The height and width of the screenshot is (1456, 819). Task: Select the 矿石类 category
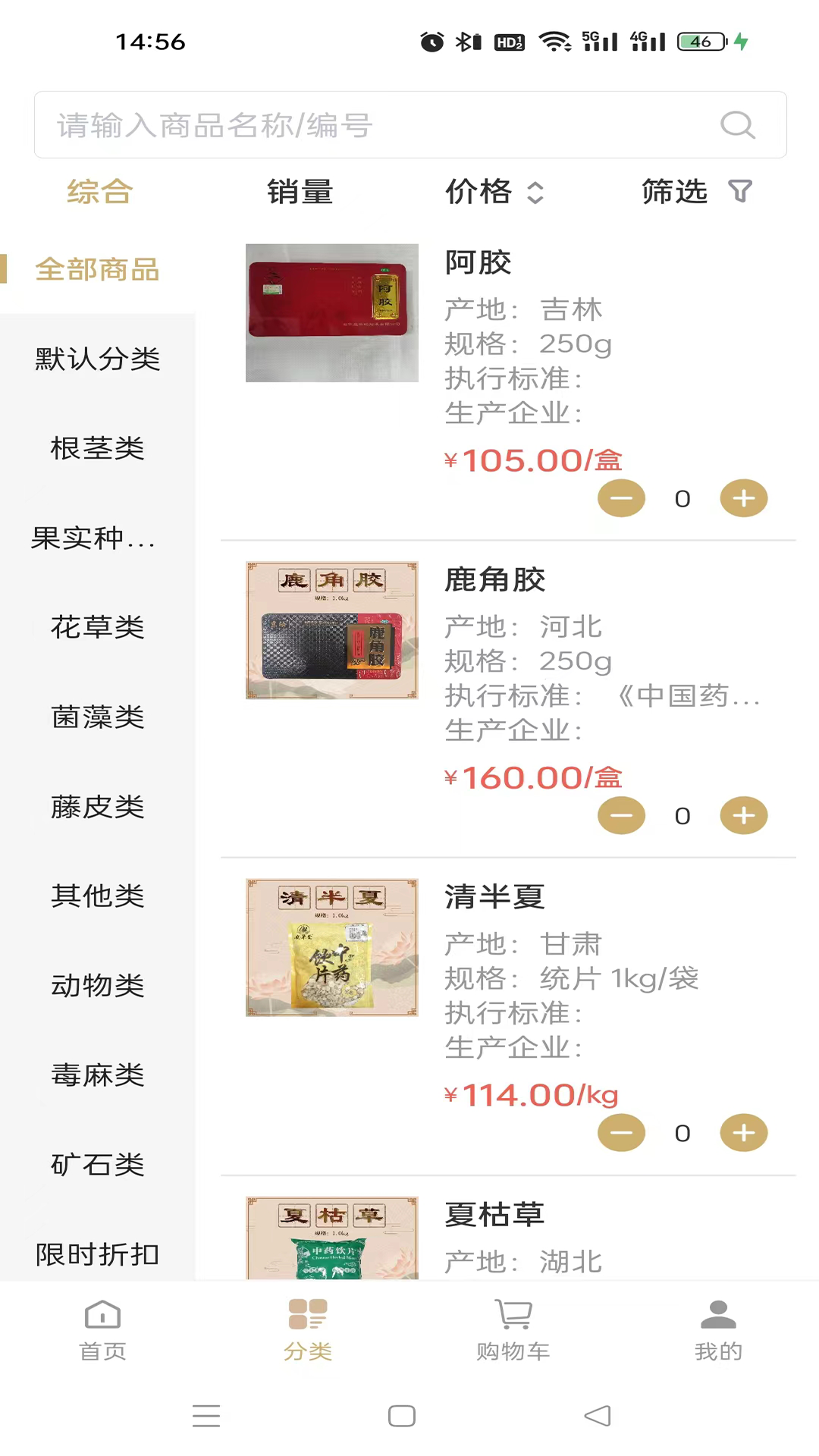click(x=98, y=1164)
